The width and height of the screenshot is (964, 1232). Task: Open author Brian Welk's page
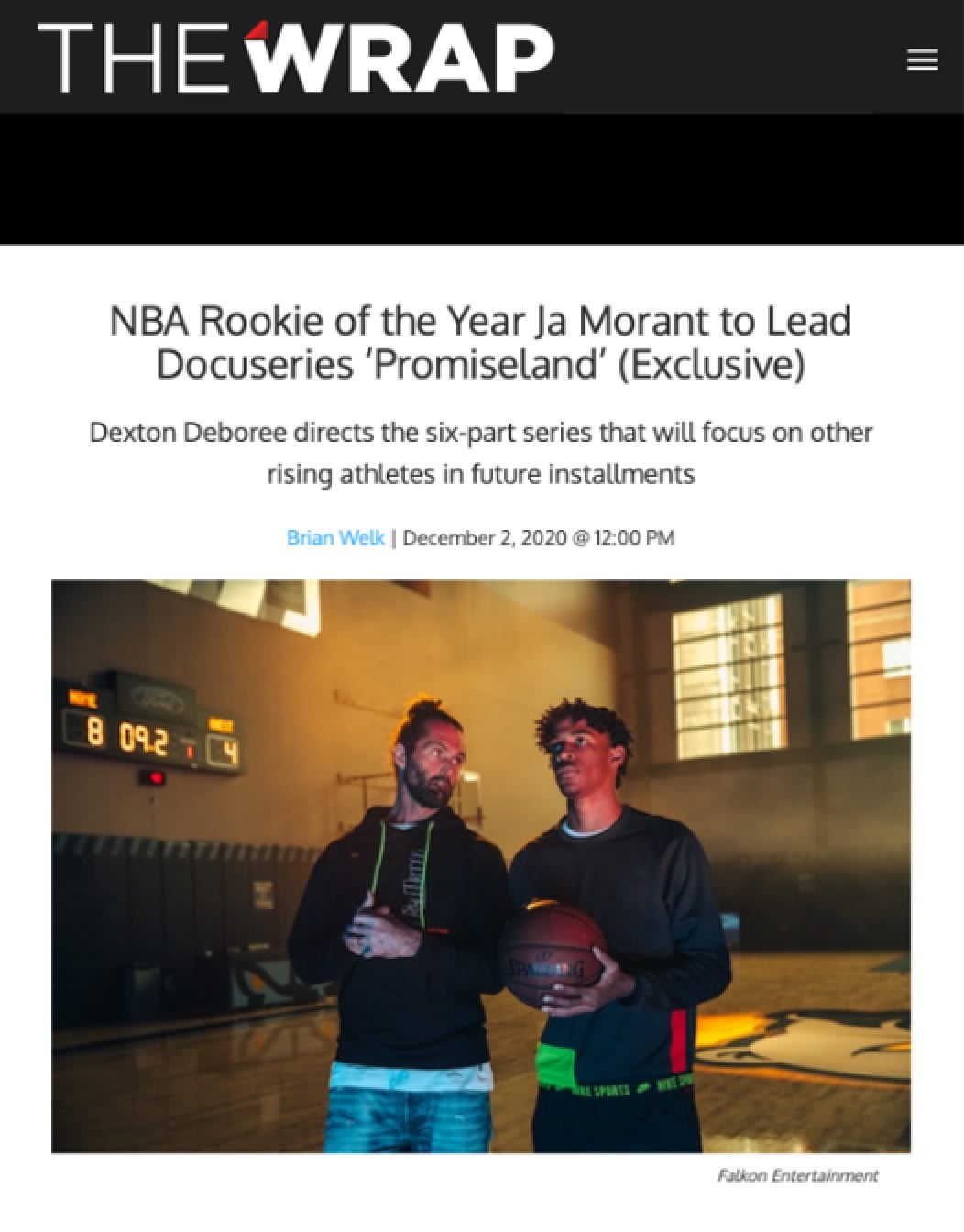coord(335,538)
